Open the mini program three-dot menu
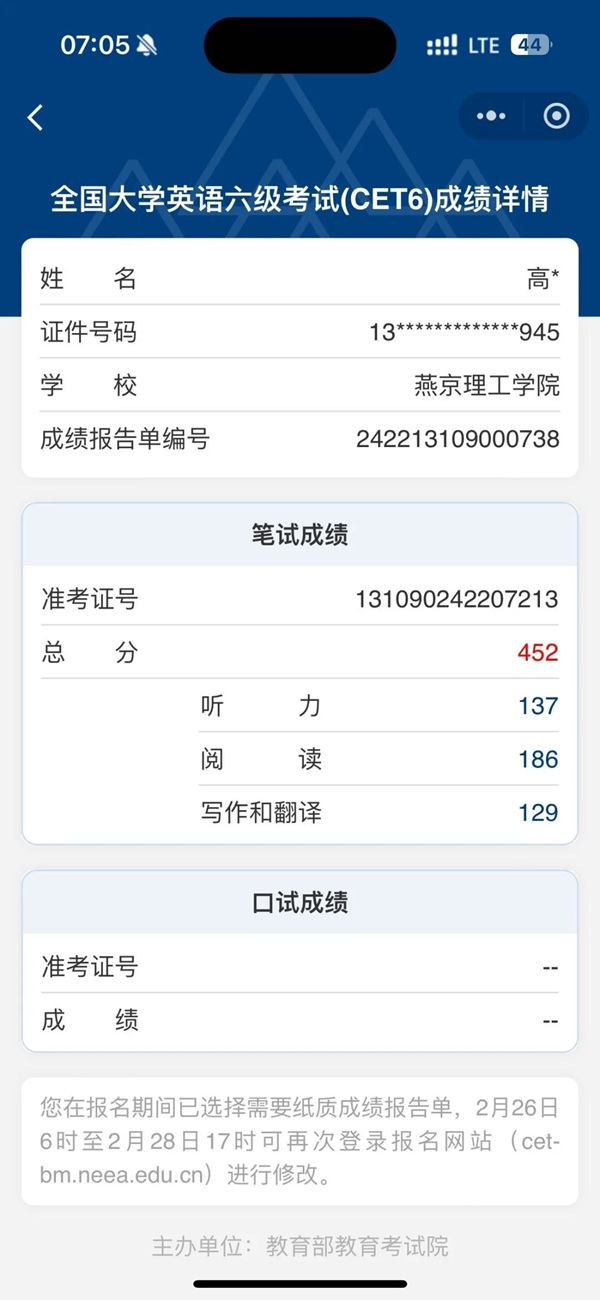This screenshot has width=600, height=1300. (491, 117)
